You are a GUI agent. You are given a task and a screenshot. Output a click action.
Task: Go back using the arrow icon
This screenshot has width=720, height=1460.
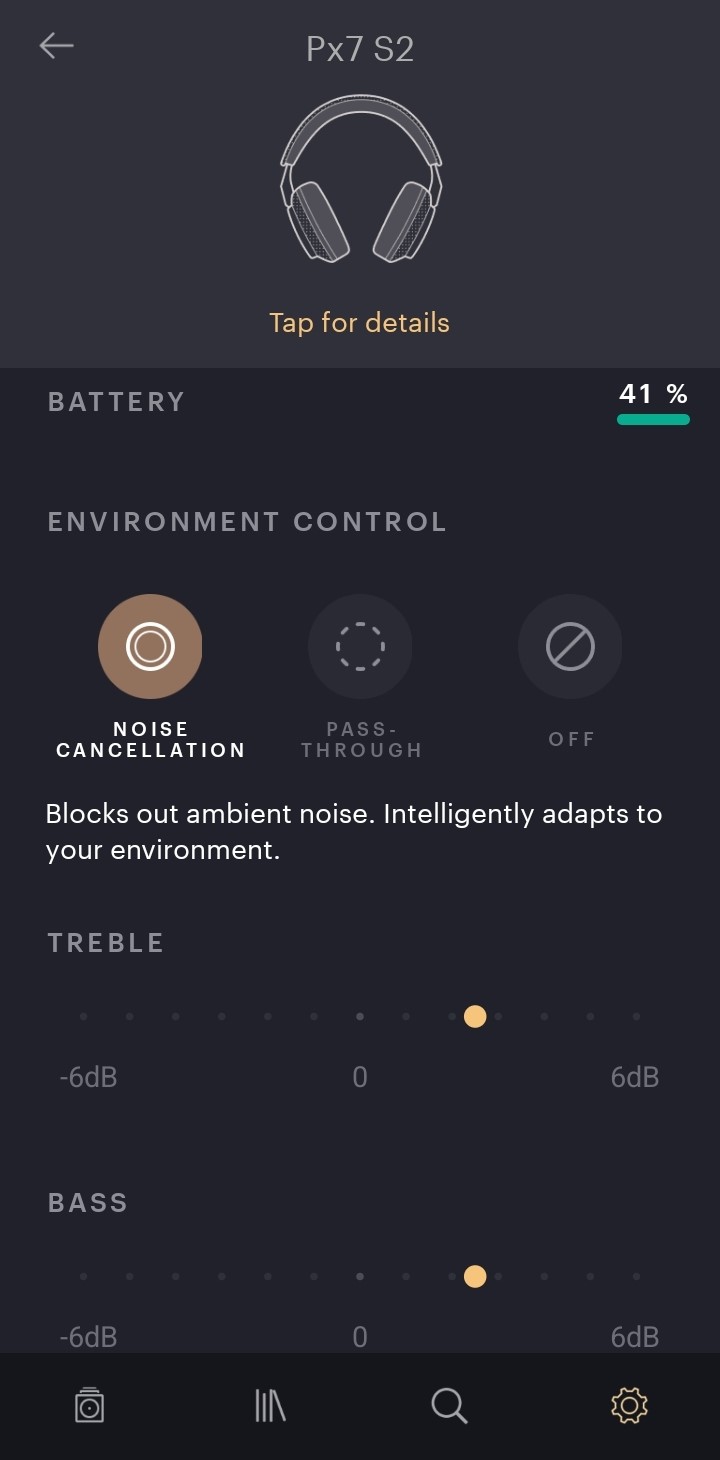pyautogui.click(x=56, y=46)
